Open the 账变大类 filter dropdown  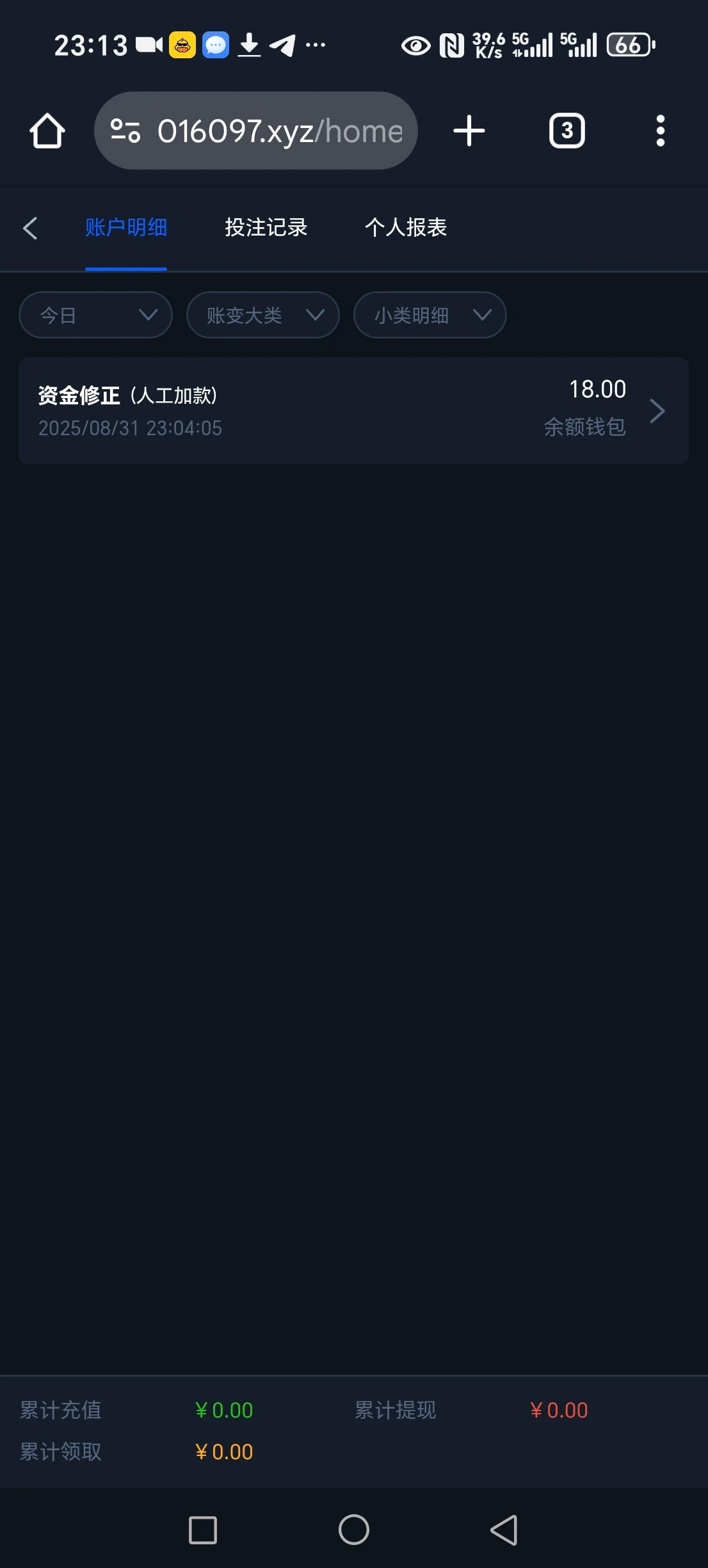262,315
